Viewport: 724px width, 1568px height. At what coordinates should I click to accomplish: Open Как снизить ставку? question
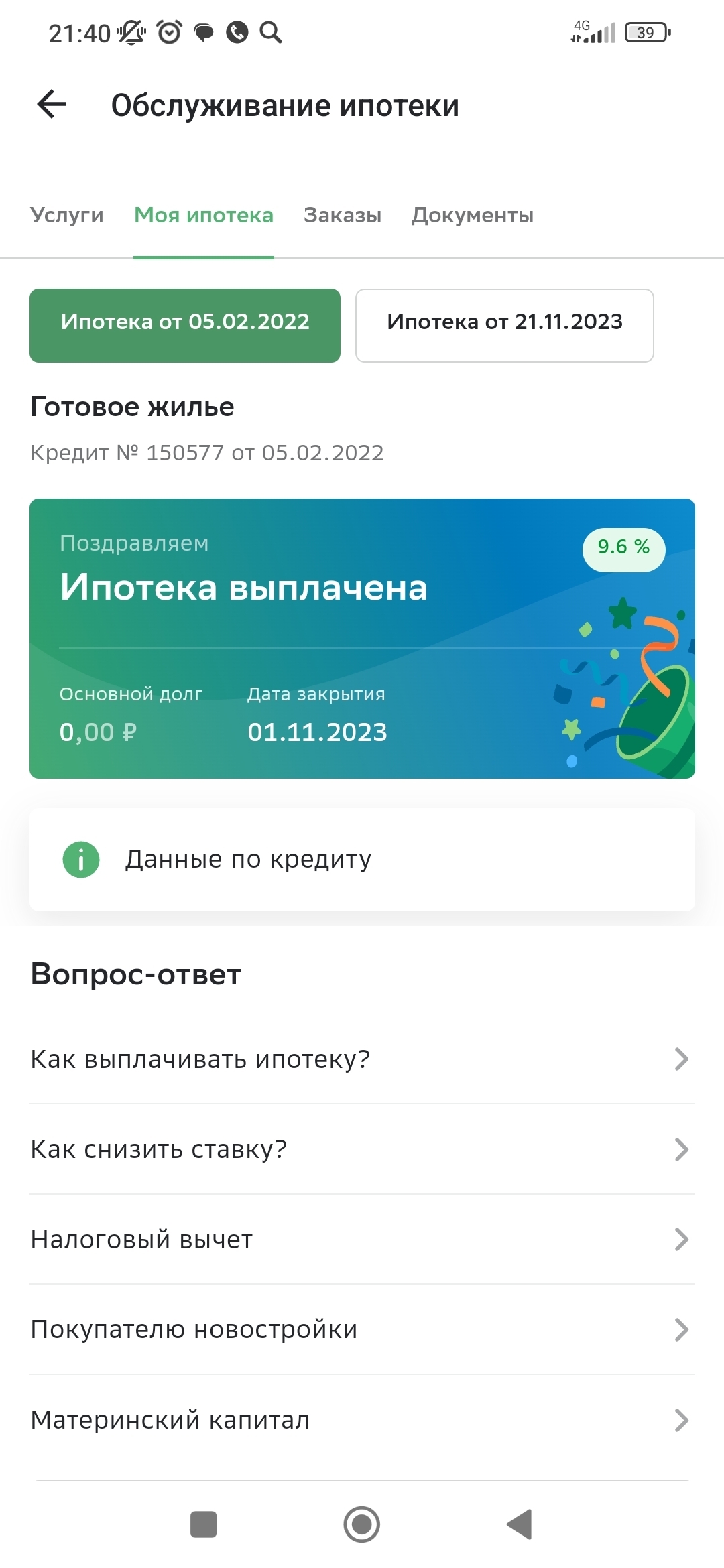(362, 1149)
